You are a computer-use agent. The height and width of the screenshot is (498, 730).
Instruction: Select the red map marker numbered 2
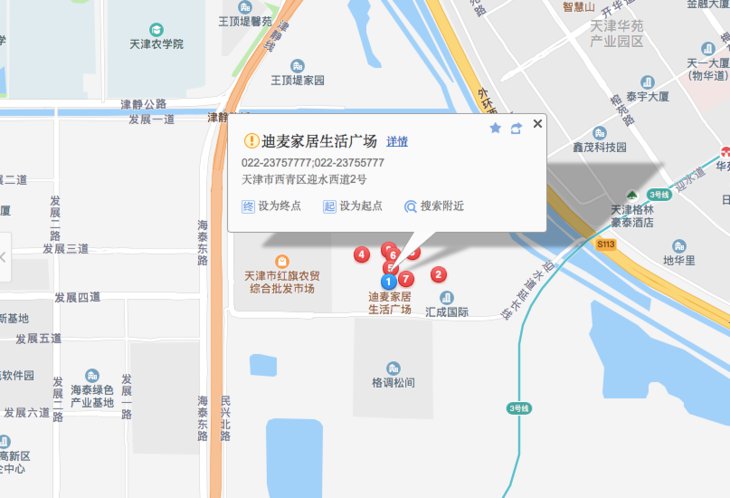[x=438, y=274]
